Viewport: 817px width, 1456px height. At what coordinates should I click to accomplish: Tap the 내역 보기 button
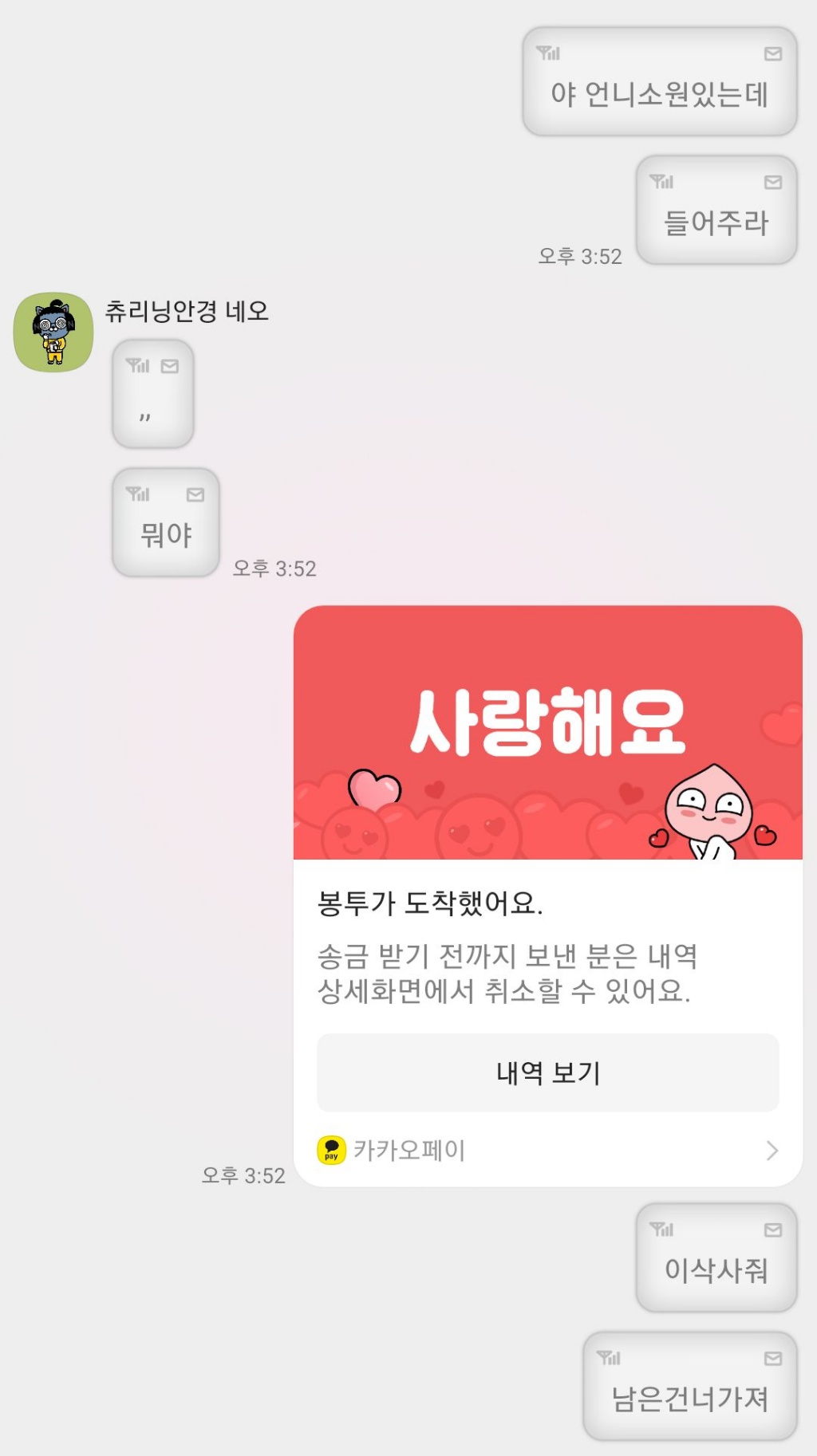click(x=547, y=1072)
